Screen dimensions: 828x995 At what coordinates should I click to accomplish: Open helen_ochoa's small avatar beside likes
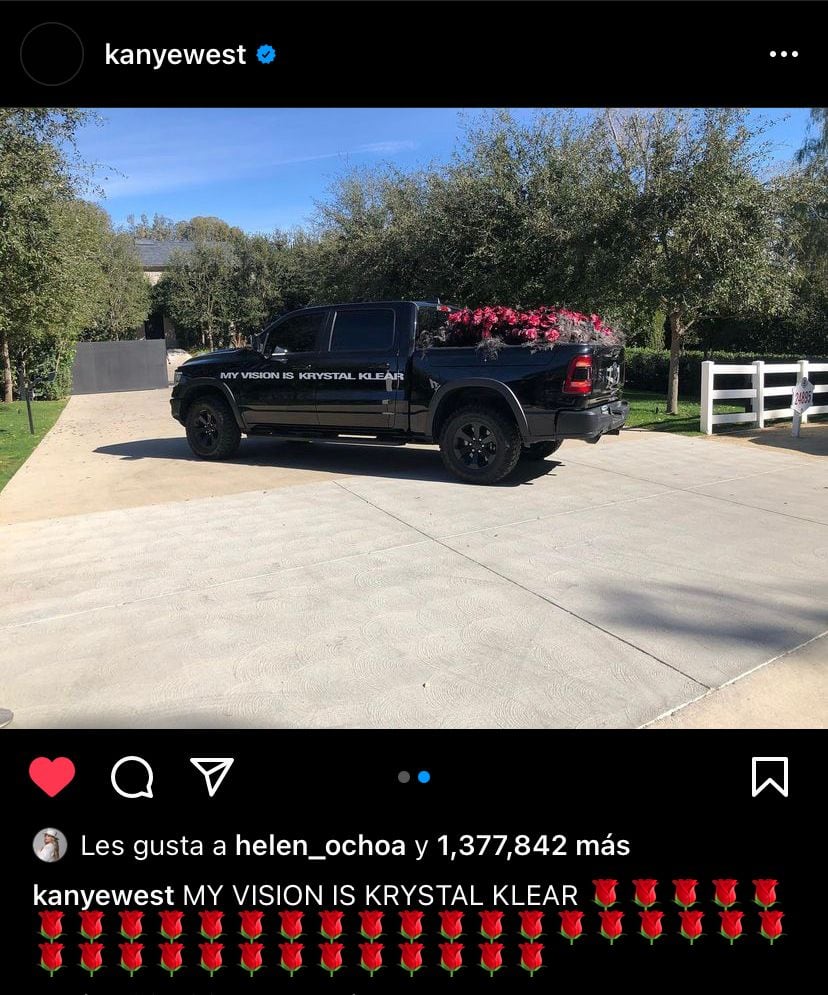(50, 845)
